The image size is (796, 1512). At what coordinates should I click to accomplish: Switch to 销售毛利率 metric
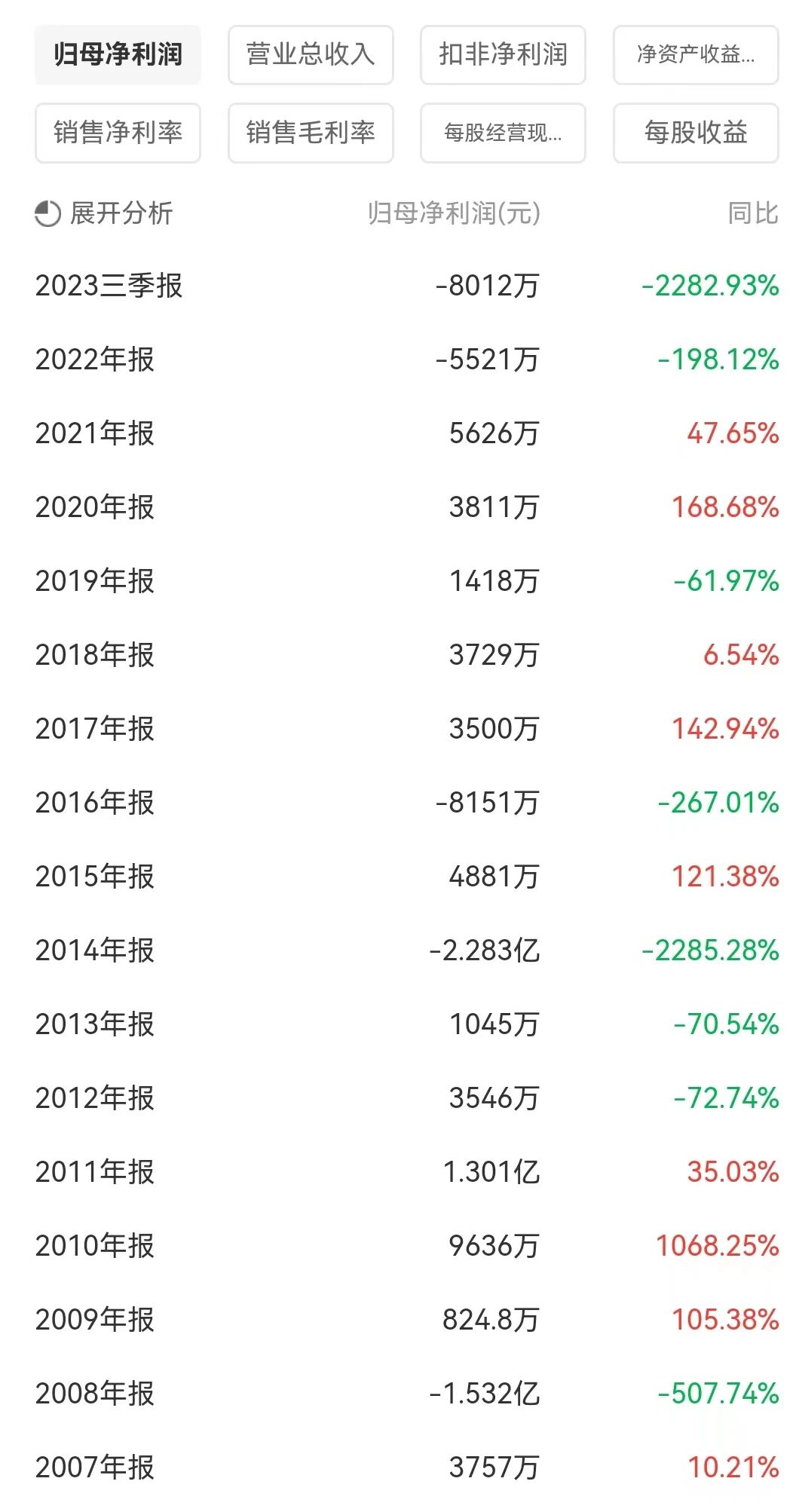click(311, 133)
